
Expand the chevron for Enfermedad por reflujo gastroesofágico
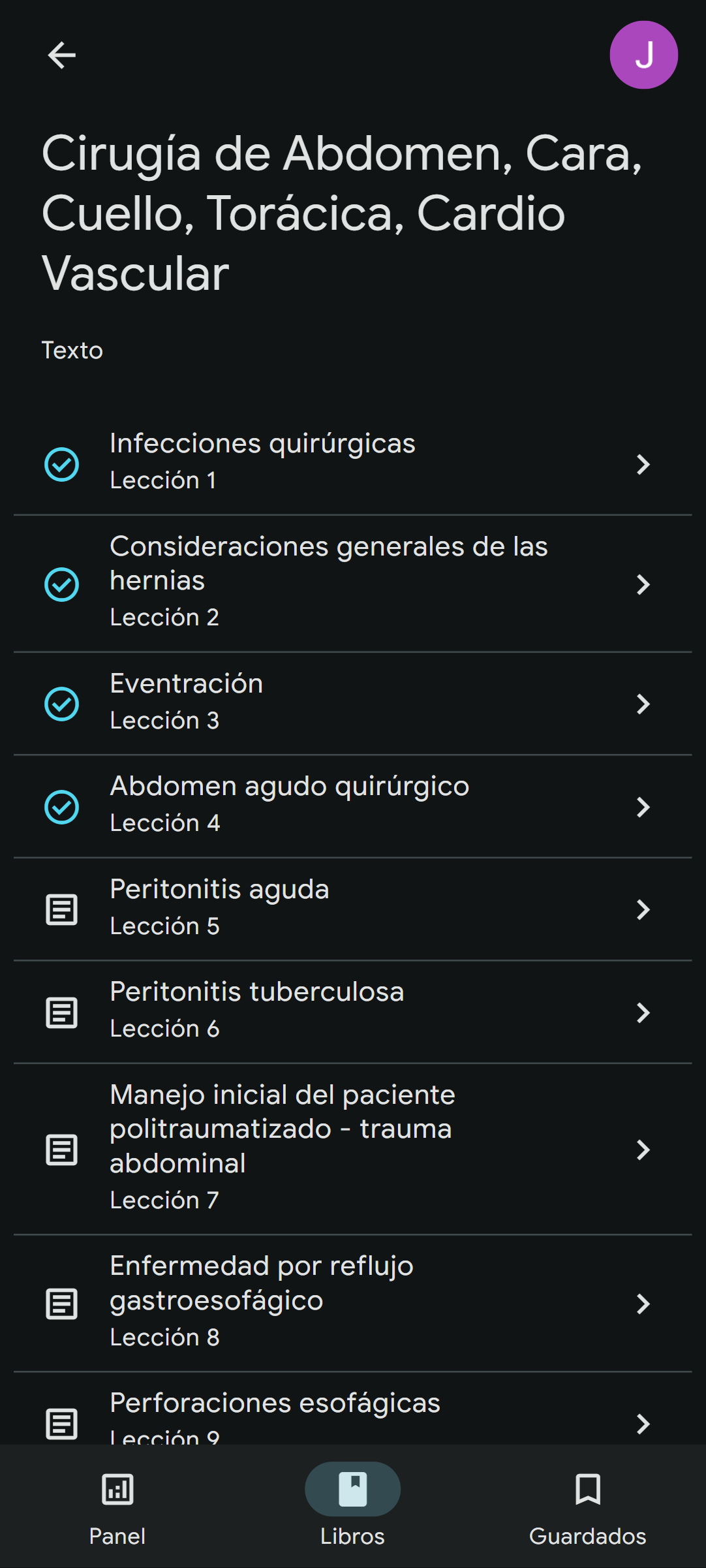tap(643, 1304)
